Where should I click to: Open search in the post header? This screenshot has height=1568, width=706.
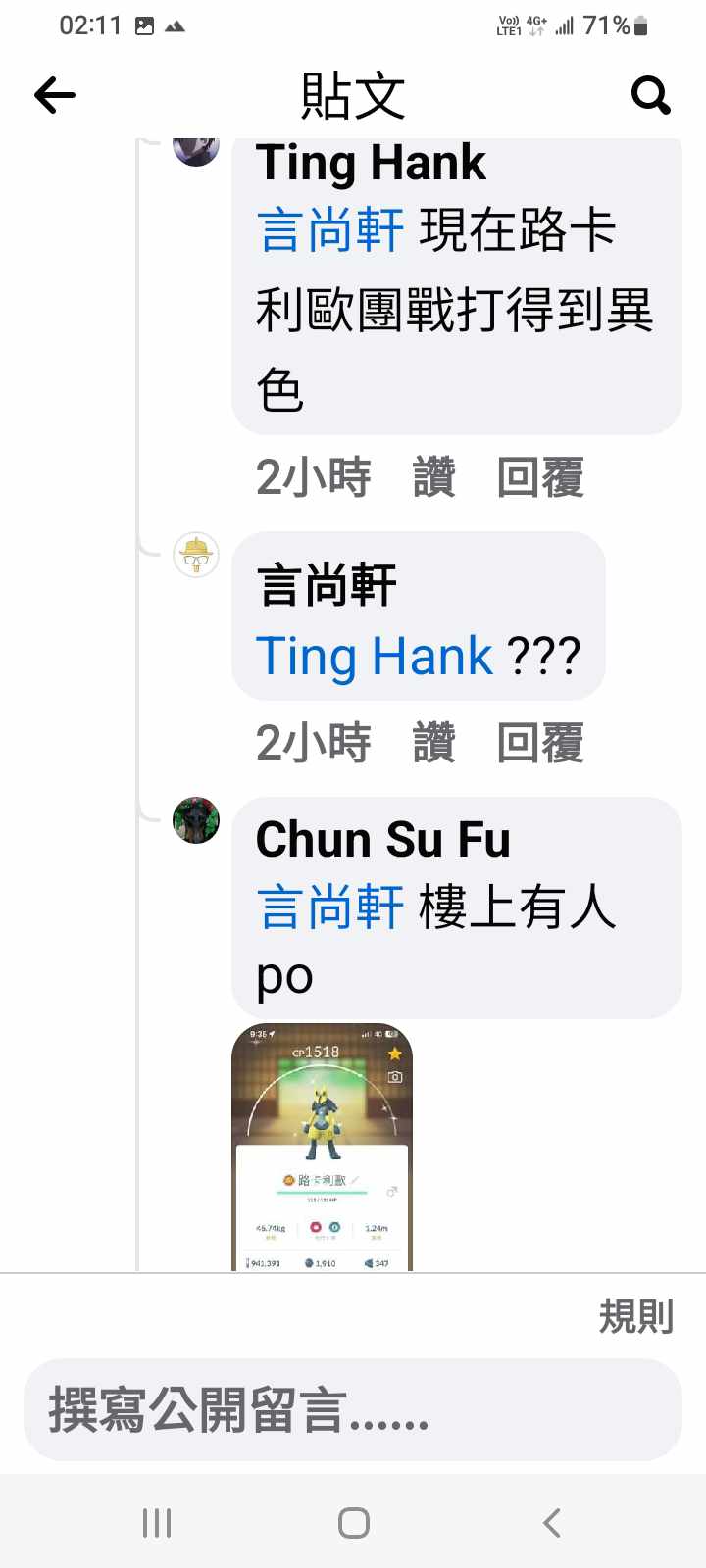pyautogui.click(x=651, y=95)
